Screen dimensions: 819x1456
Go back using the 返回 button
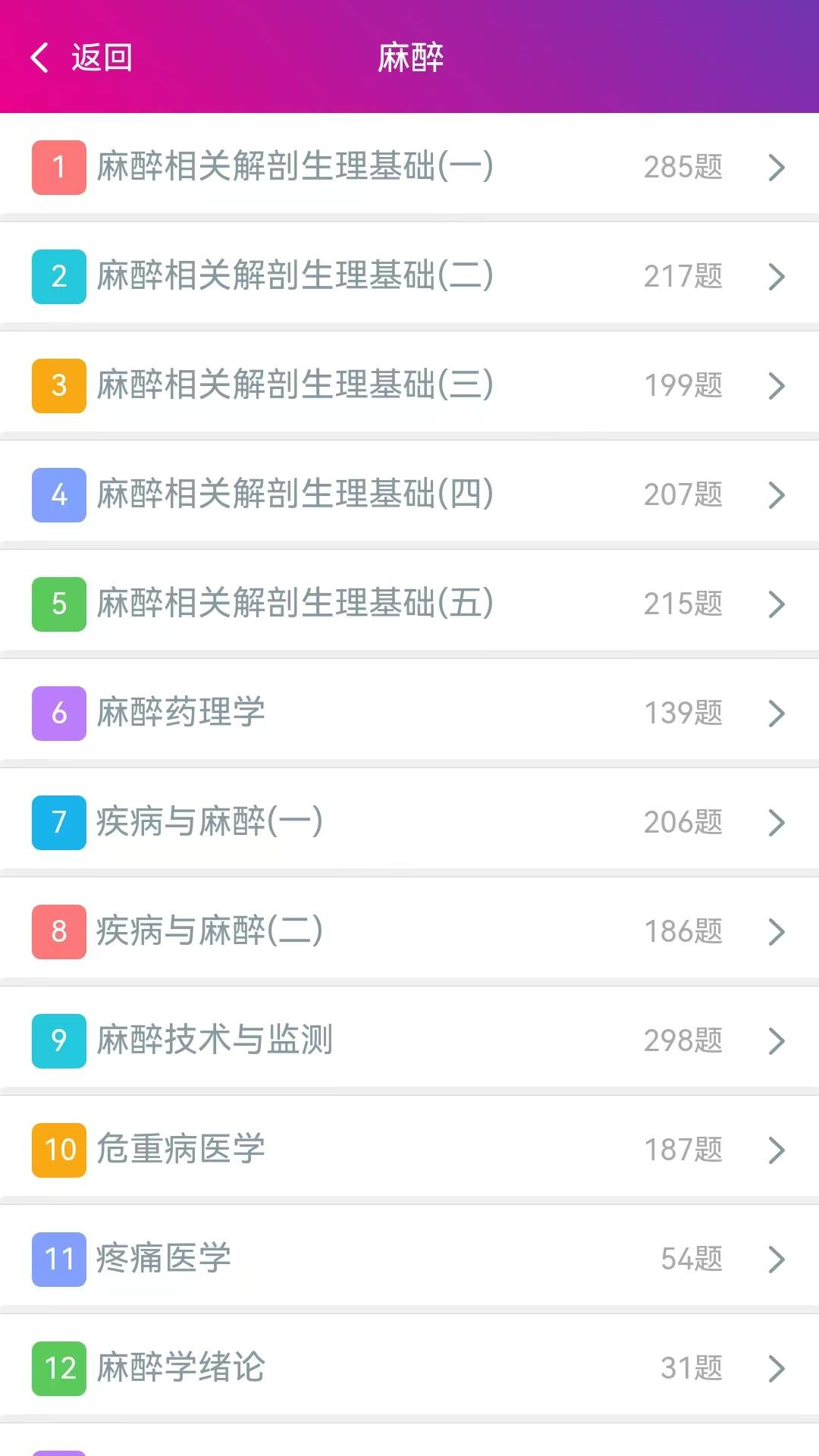(x=82, y=58)
